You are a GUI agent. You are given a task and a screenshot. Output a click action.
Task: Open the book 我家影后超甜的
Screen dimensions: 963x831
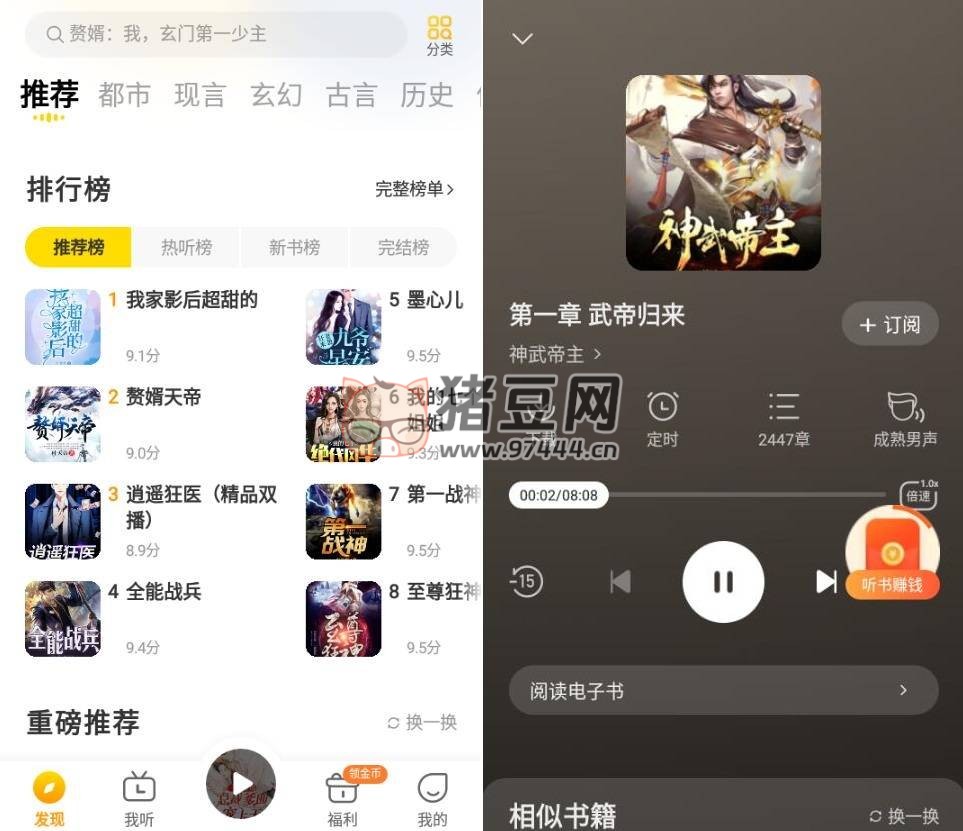(190, 300)
